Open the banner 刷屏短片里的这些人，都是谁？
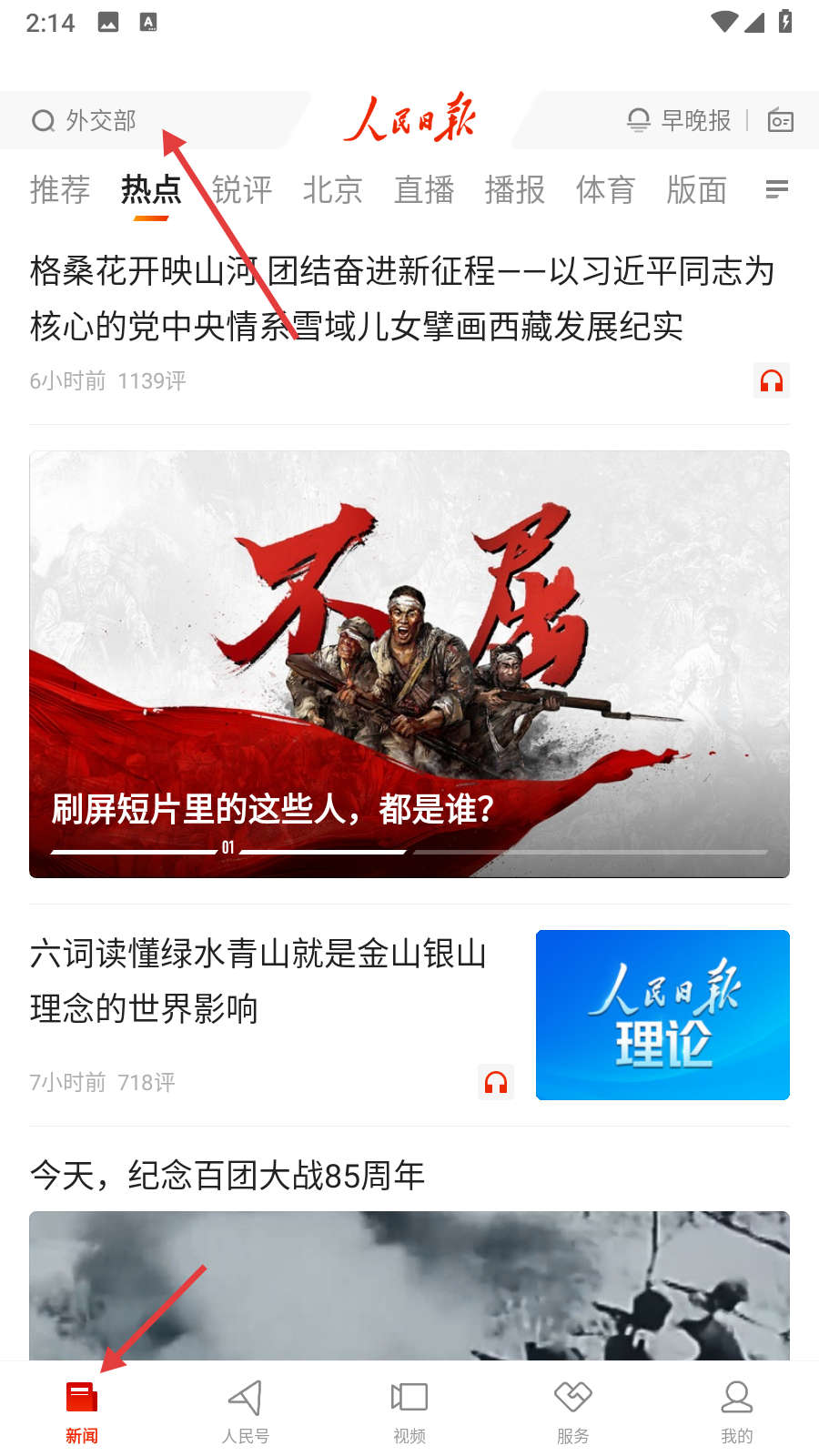The image size is (819, 1456). [x=409, y=664]
